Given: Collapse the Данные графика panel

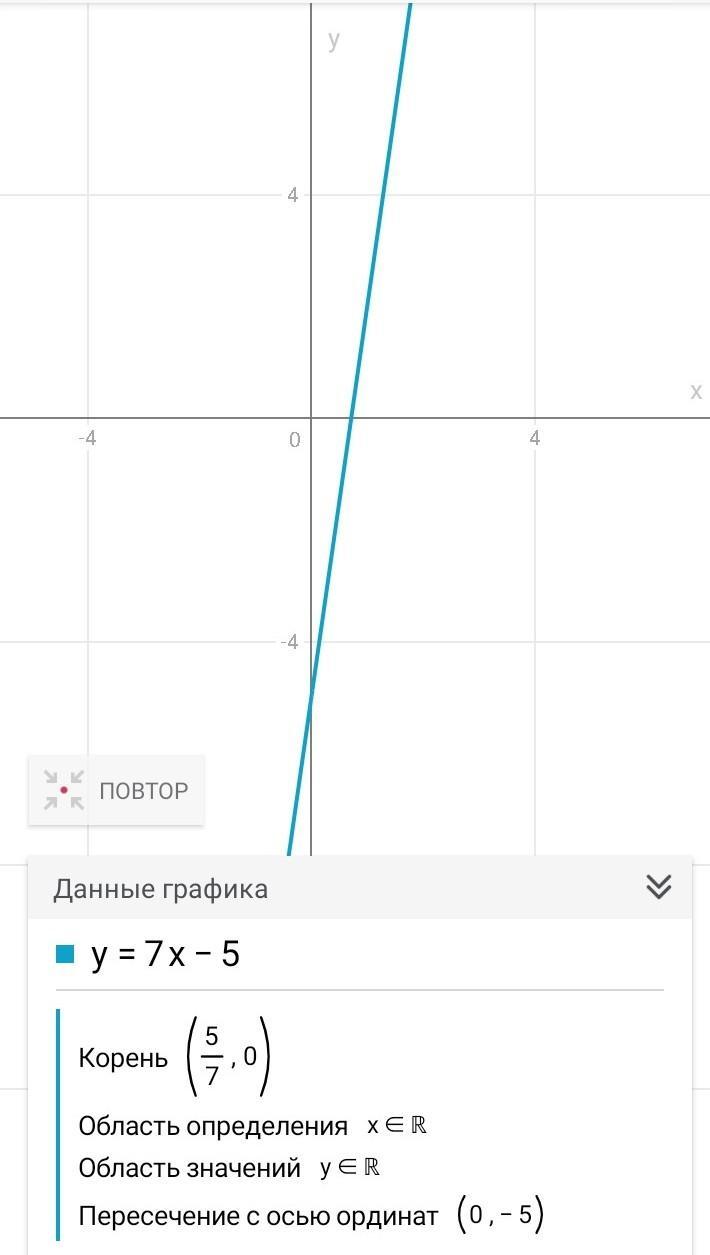Looking at the screenshot, I should point(658,887).
